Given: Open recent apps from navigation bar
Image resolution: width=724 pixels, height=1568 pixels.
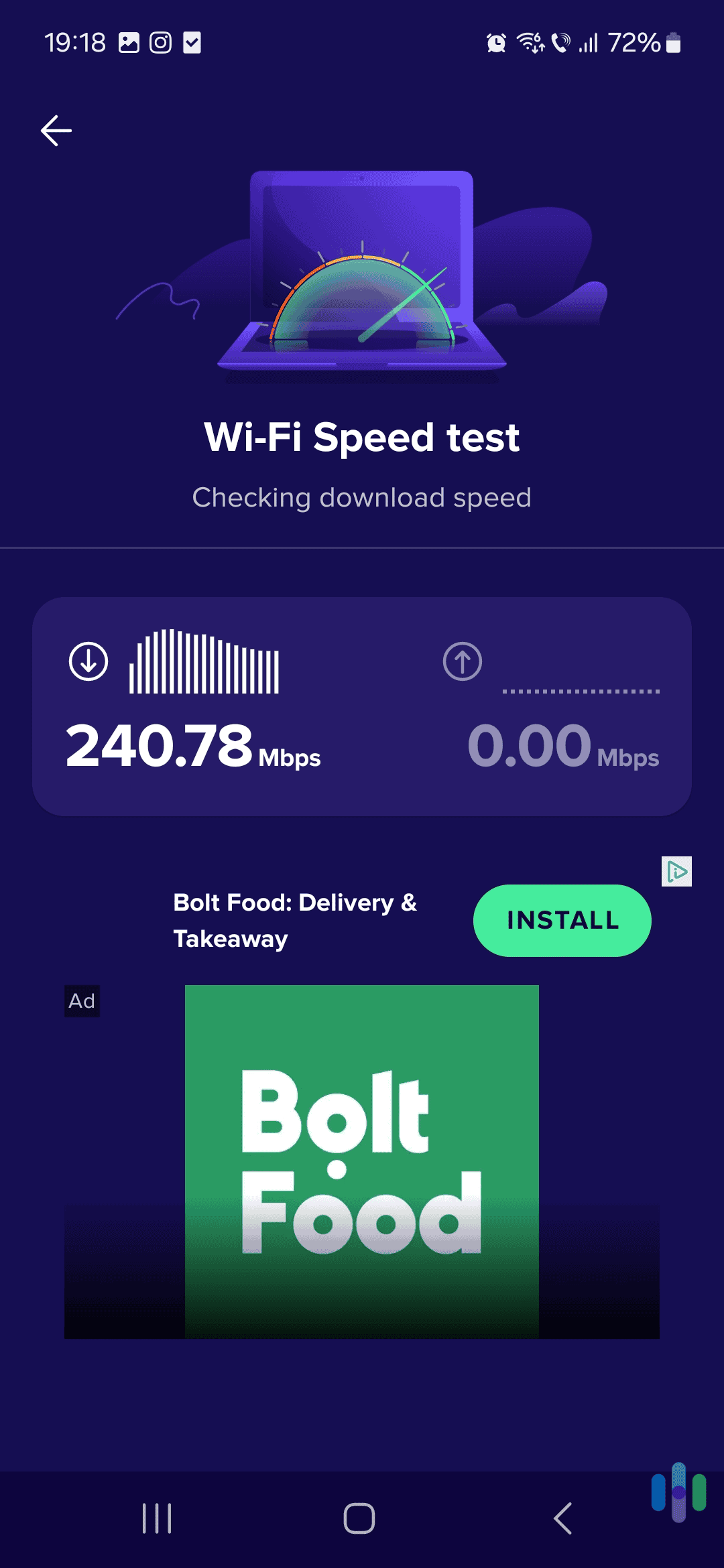Looking at the screenshot, I should pyautogui.click(x=157, y=1518).
